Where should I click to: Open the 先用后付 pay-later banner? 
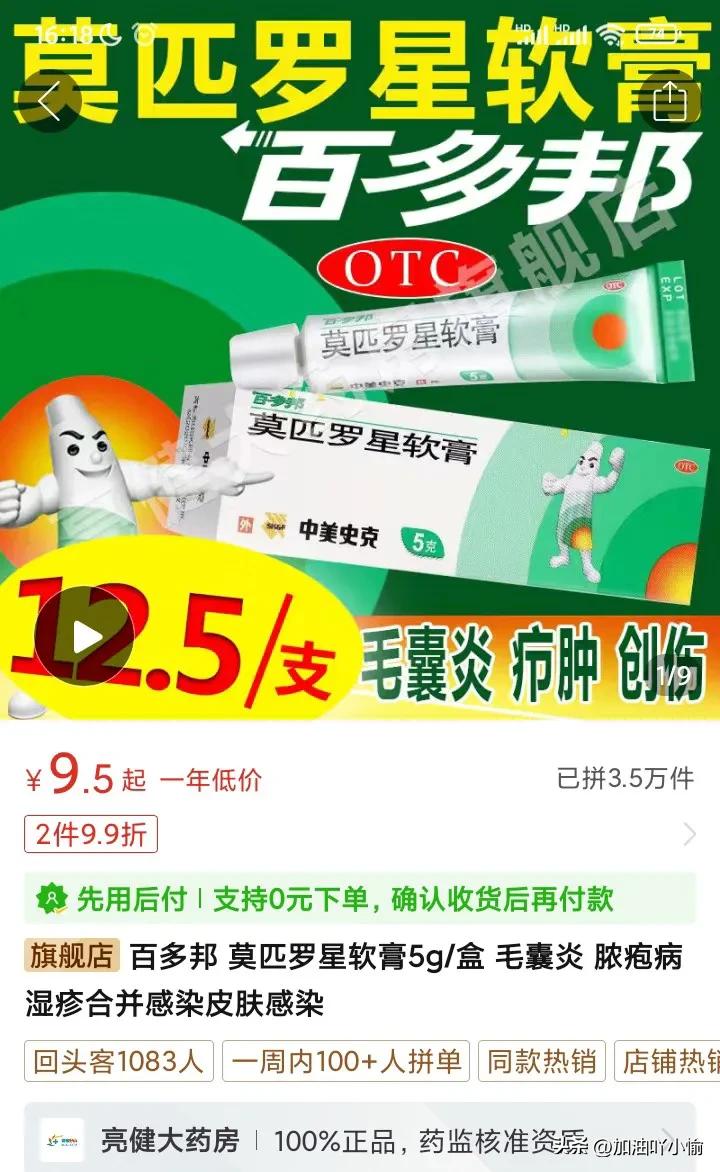tap(360, 898)
